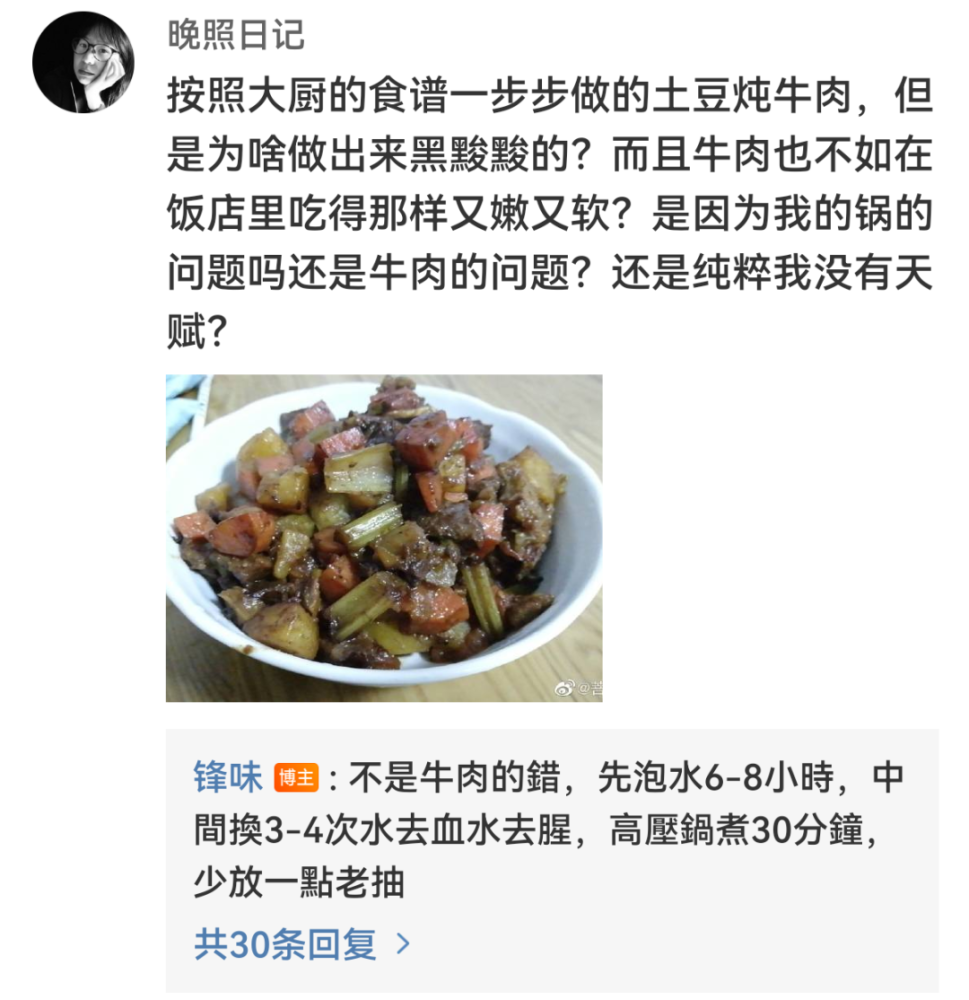Expand all 共30条回复 replies
This screenshot has width=969, height=1000.
[x=302, y=944]
